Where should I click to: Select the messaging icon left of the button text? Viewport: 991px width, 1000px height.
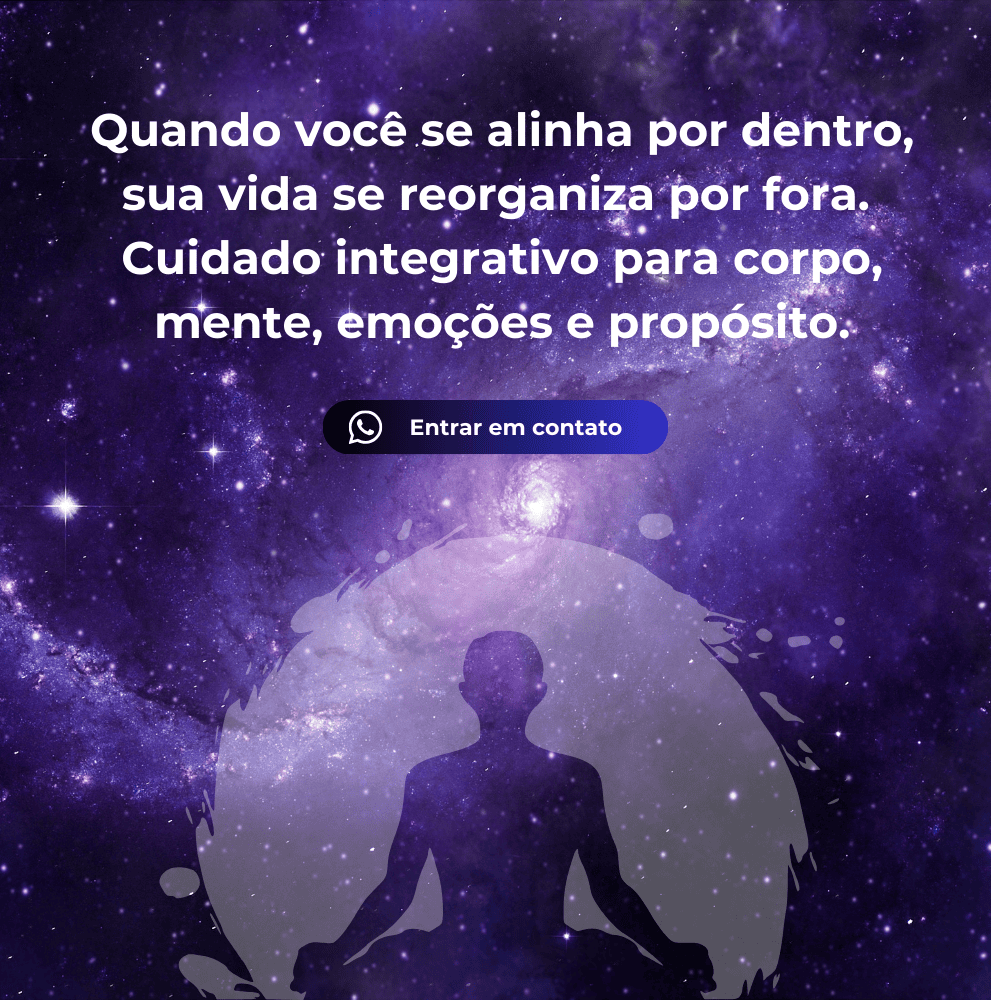[x=365, y=427]
